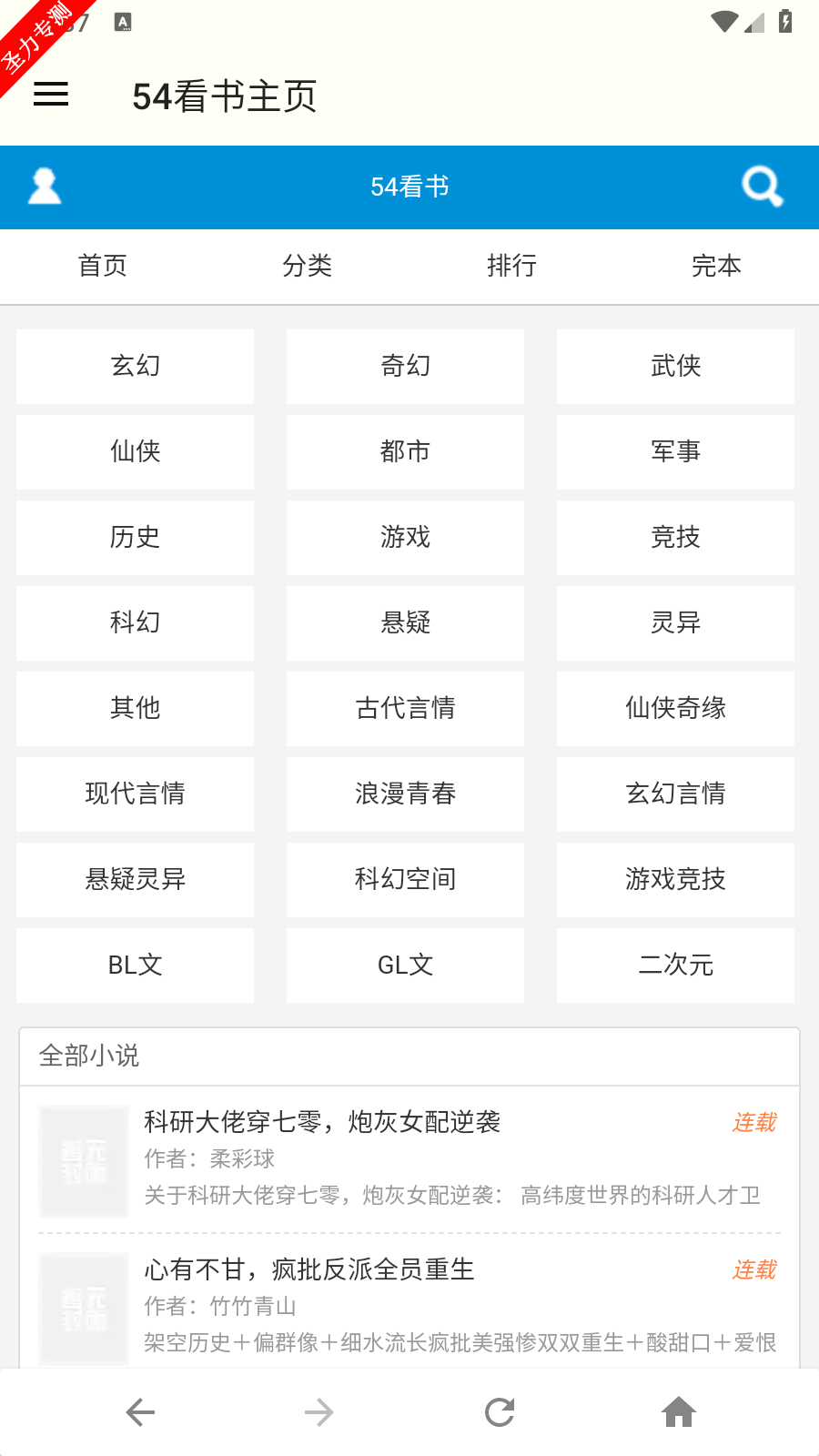Switch to the 排行 tab

pyautogui.click(x=511, y=266)
